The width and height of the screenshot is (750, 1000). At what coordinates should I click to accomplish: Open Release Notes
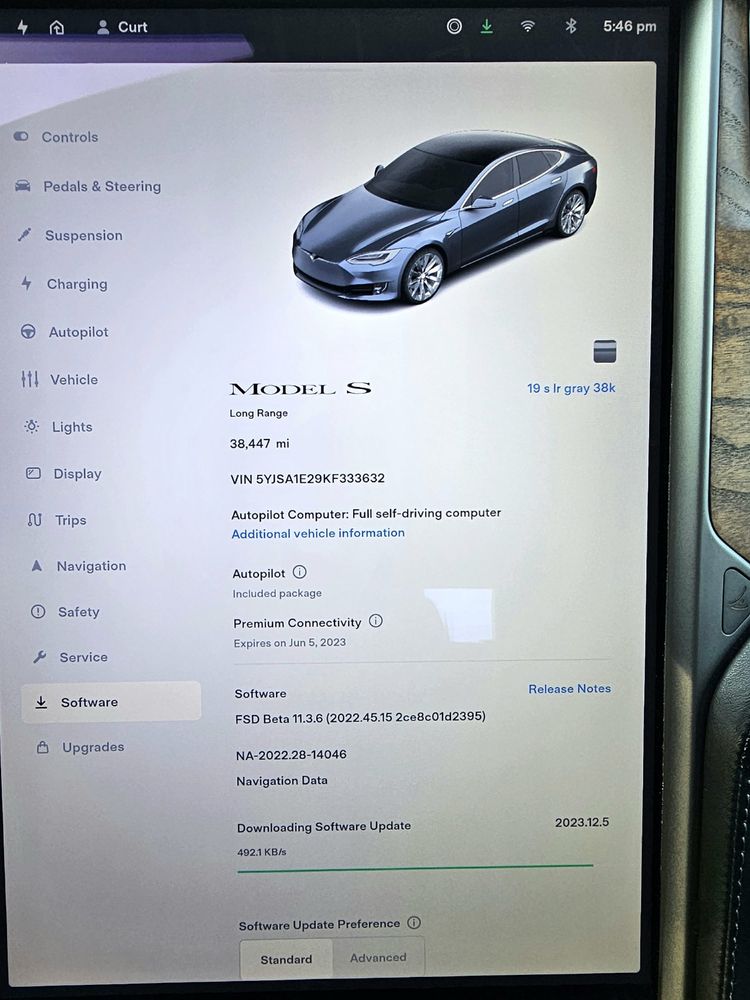pos(569,689)
